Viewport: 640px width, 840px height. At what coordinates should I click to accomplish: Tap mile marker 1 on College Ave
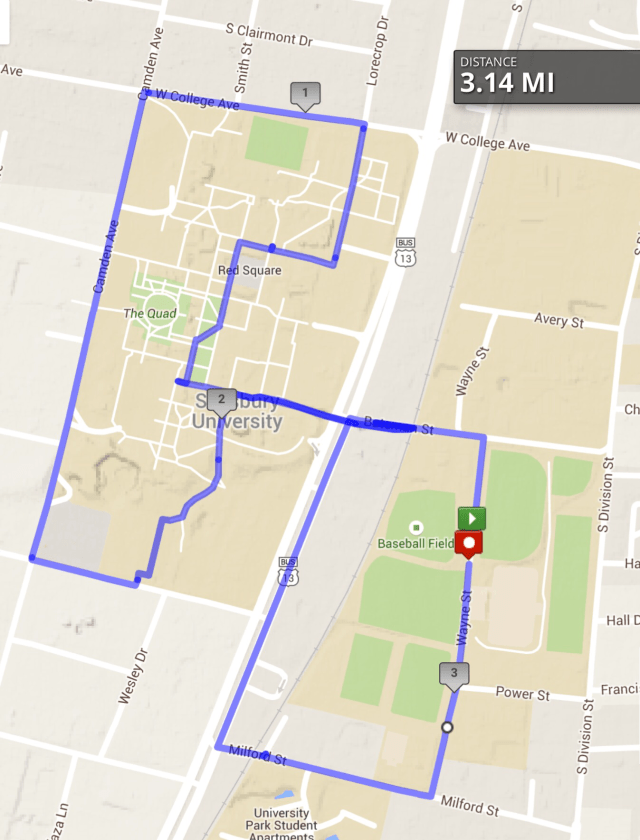pyautogui.click(x=305, y=95)
